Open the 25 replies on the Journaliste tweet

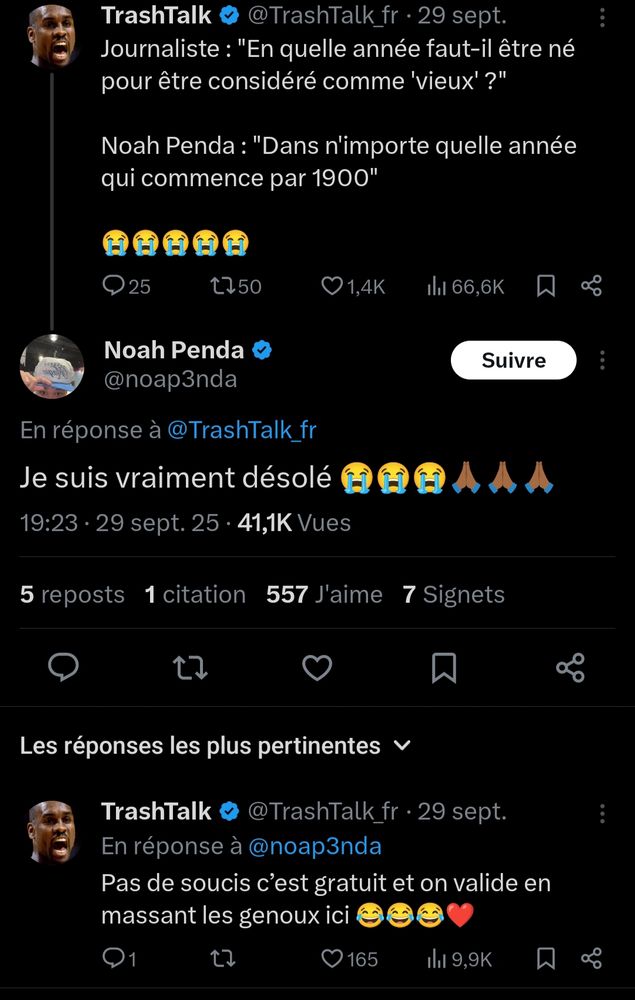pyautogui.click(x=114, y=287)
